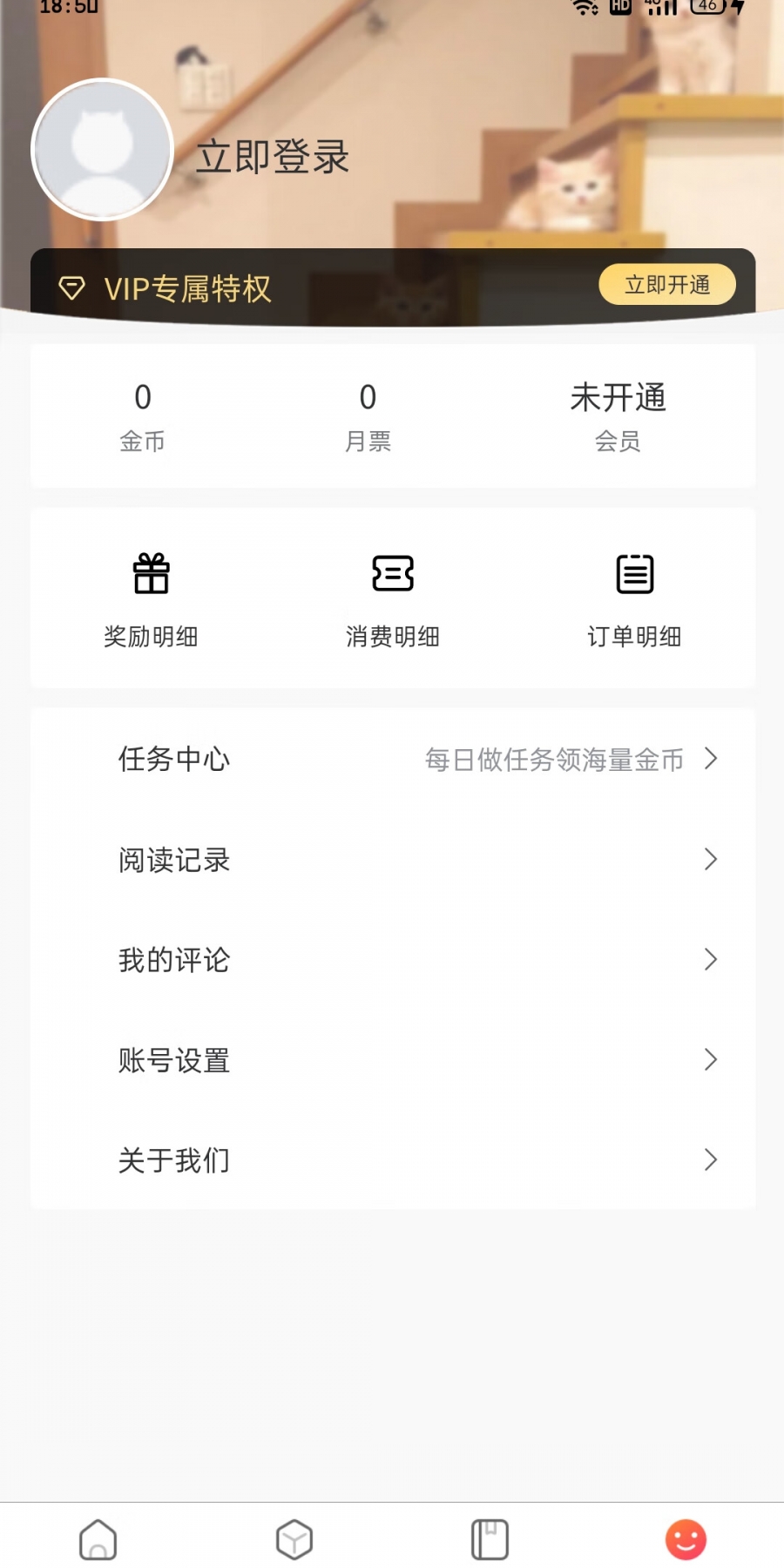Open the 金币 balance
The height and width of the screenshot is (1568, 784).
pyautogui.click(x=143, y=416)
